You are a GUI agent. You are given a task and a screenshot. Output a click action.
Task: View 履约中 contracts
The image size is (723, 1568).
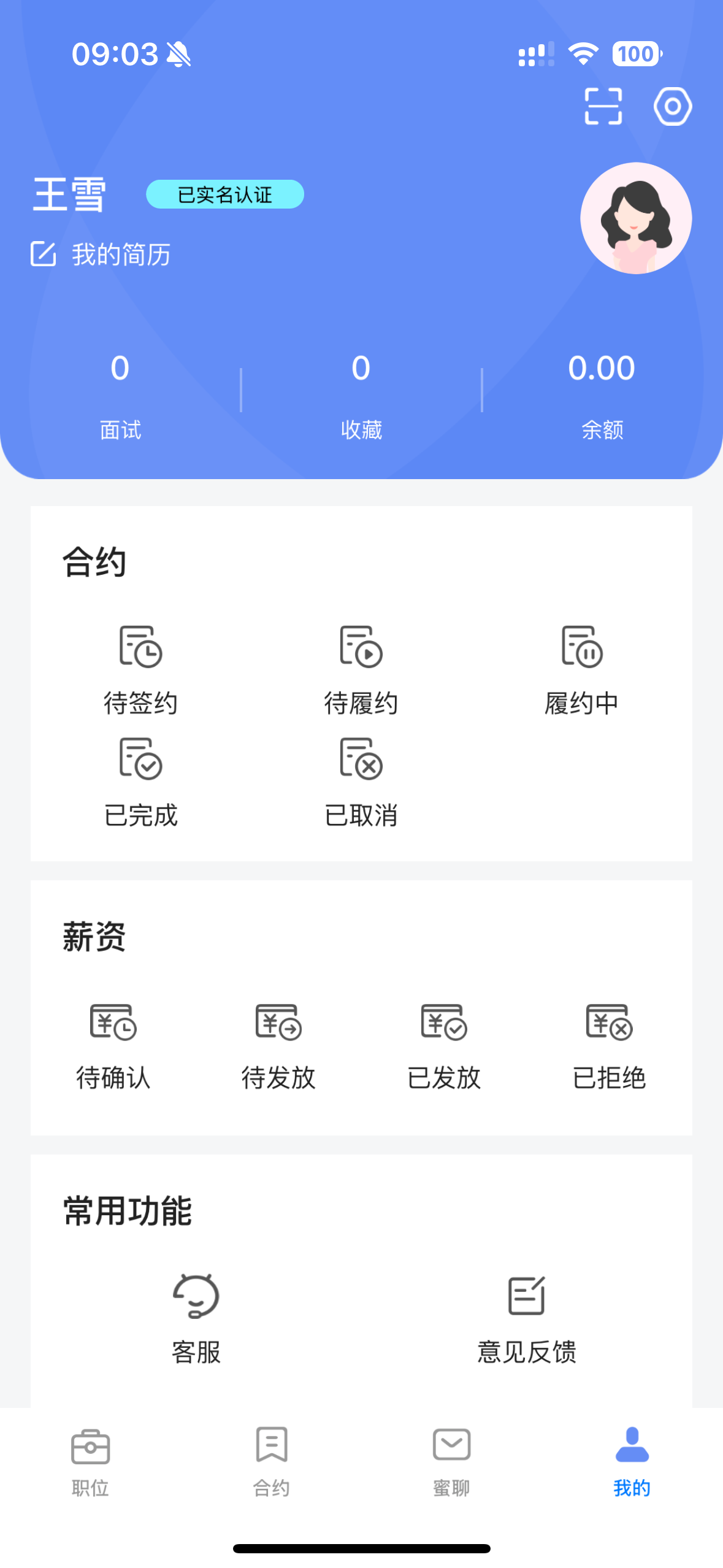[x=581, y=669]
